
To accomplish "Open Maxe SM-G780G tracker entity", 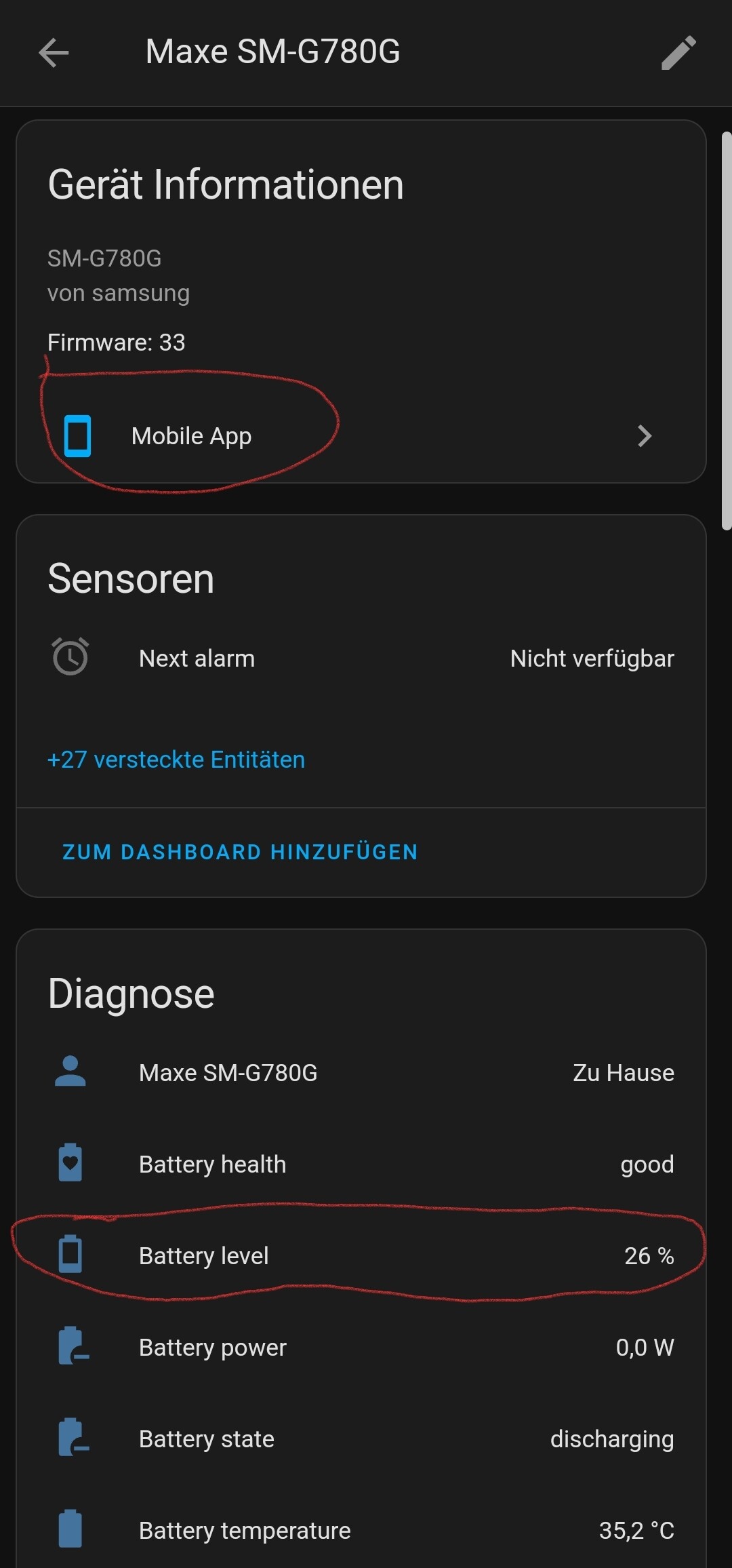I will click(x=361, y=1073).
